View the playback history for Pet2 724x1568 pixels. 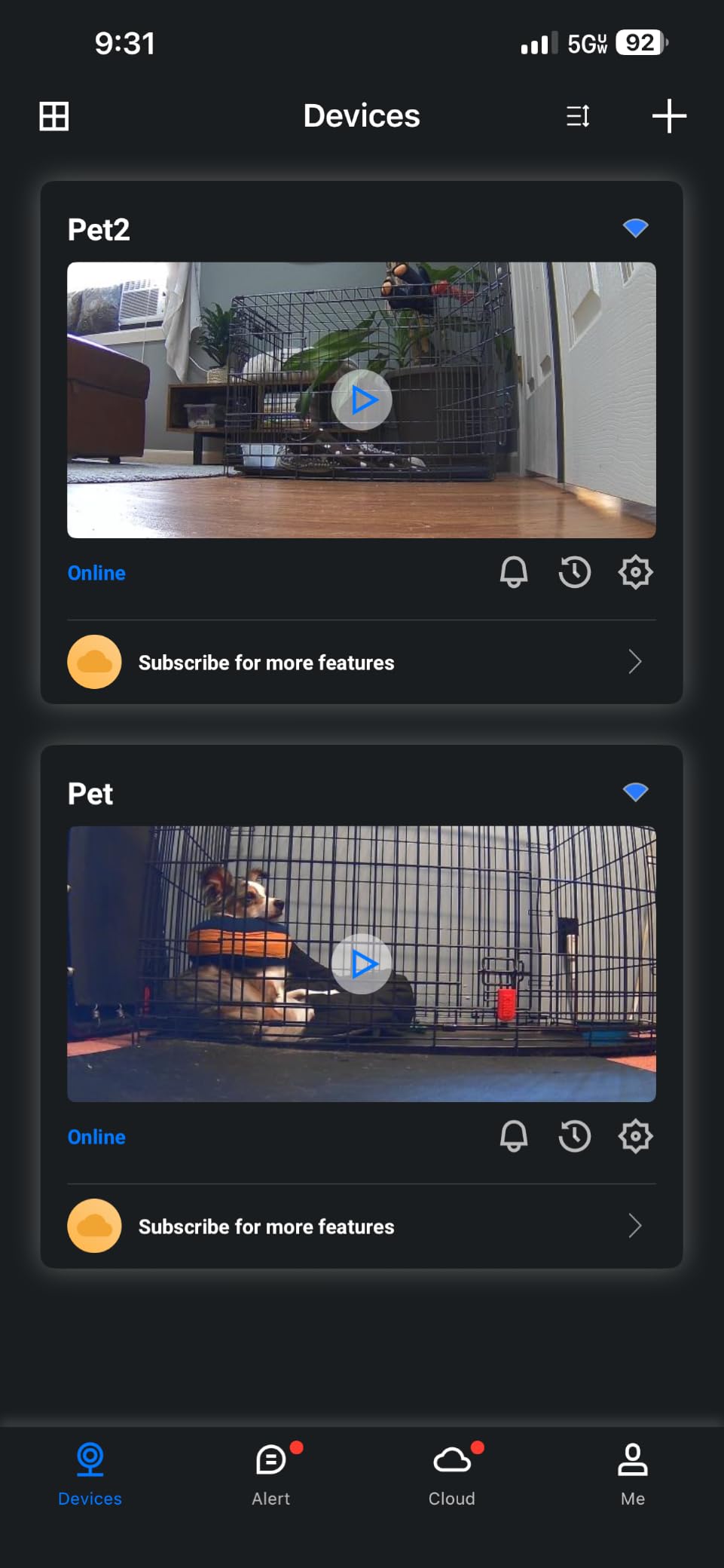tap(575, 572)
